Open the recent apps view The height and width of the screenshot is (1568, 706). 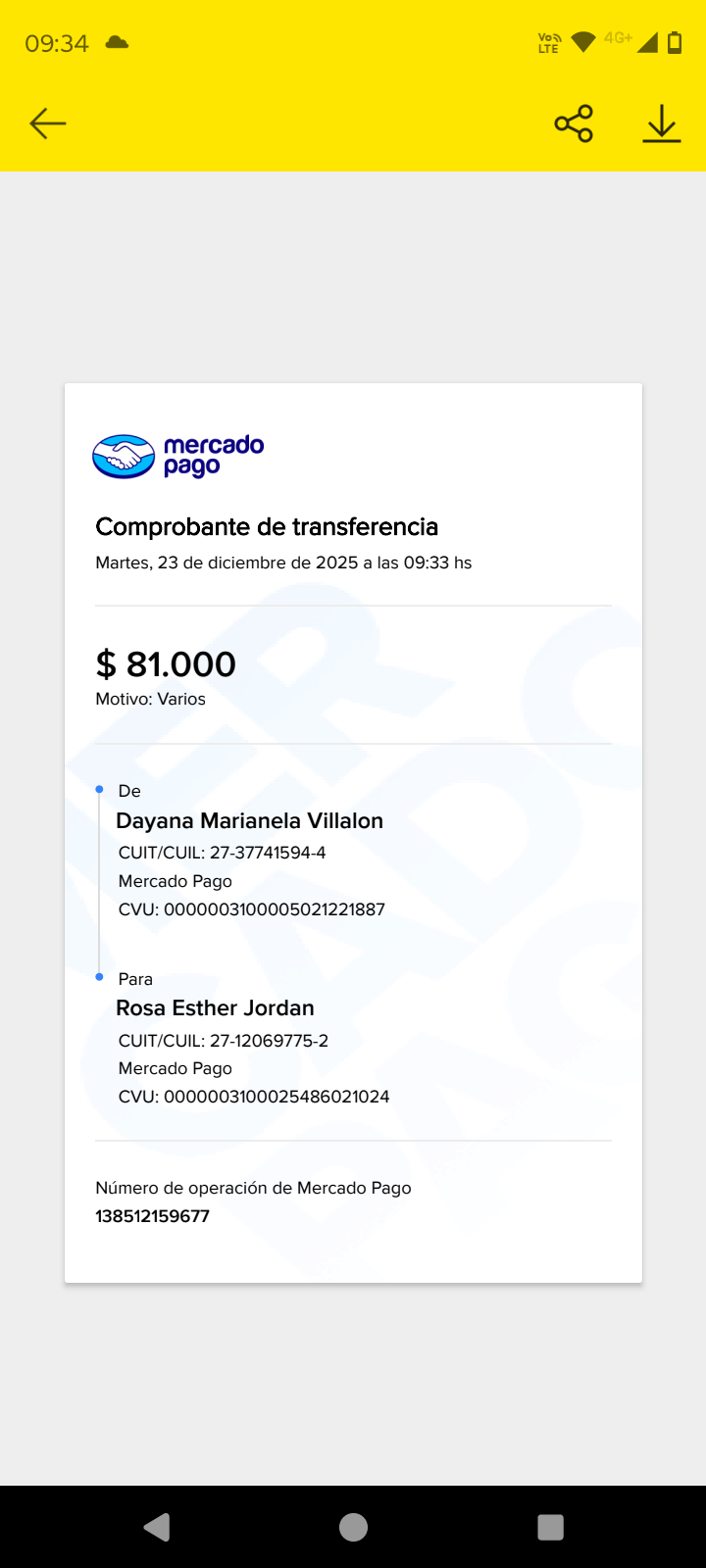coord(551,1527)
